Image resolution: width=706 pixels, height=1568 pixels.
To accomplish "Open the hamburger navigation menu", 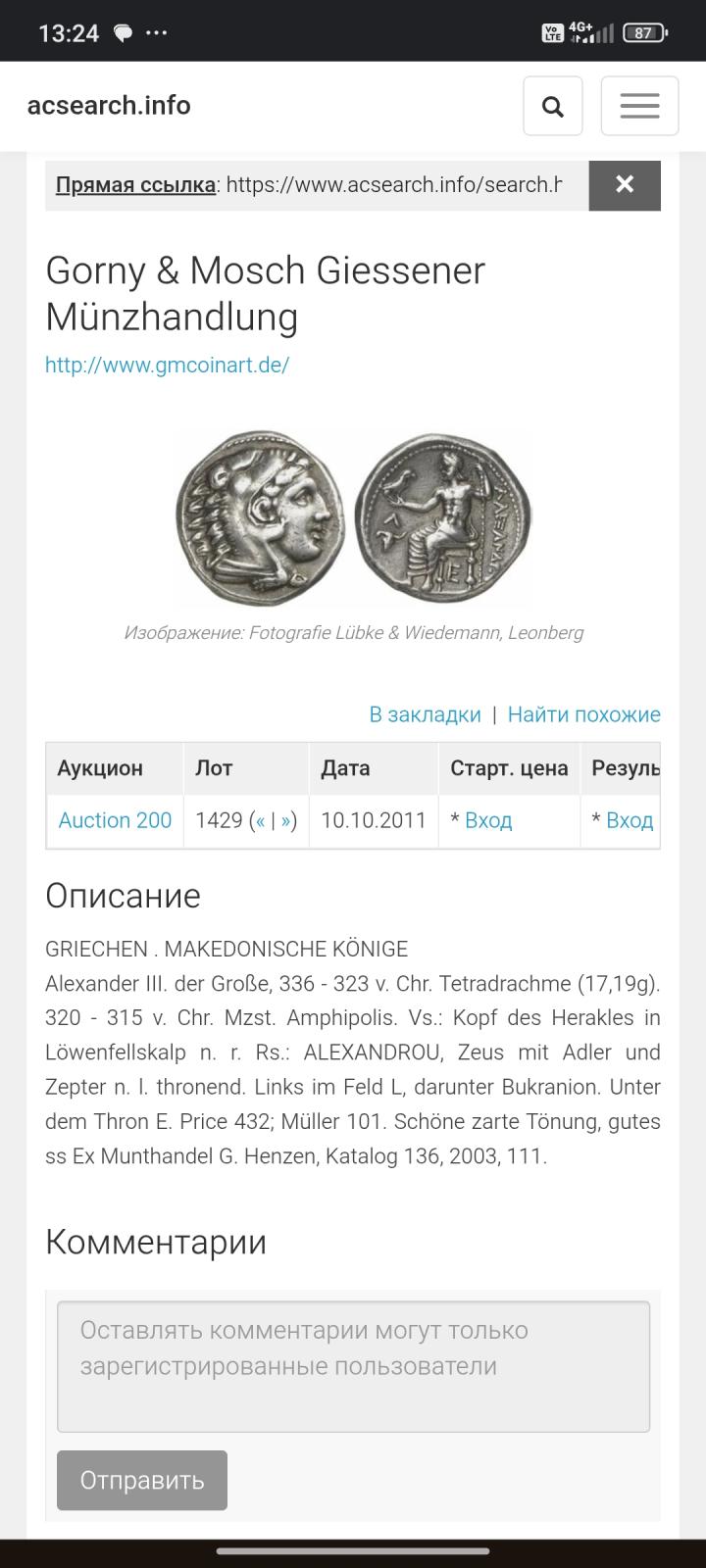I will coord(639,106).
